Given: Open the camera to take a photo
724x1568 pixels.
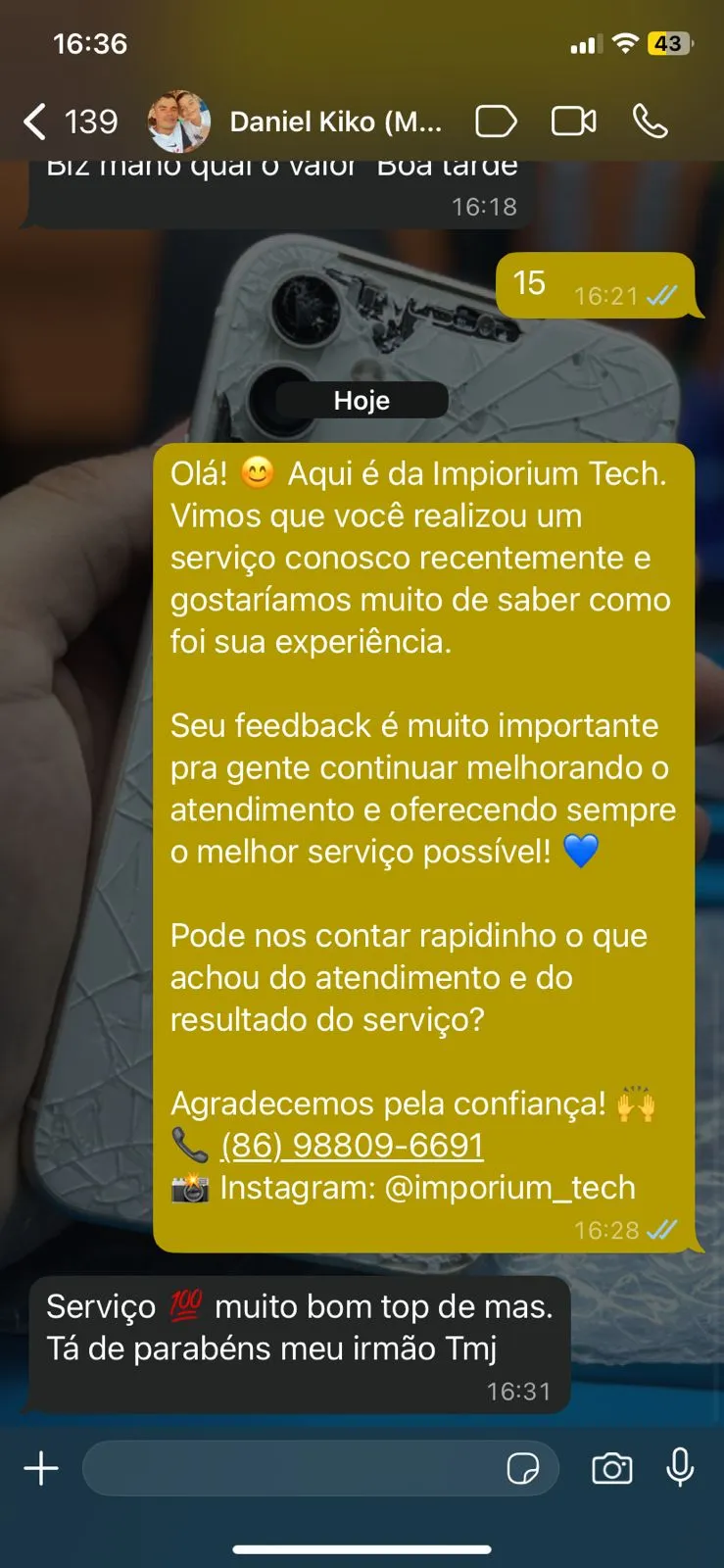Looking at the screenshot, I should click(x=612, y=1468).
